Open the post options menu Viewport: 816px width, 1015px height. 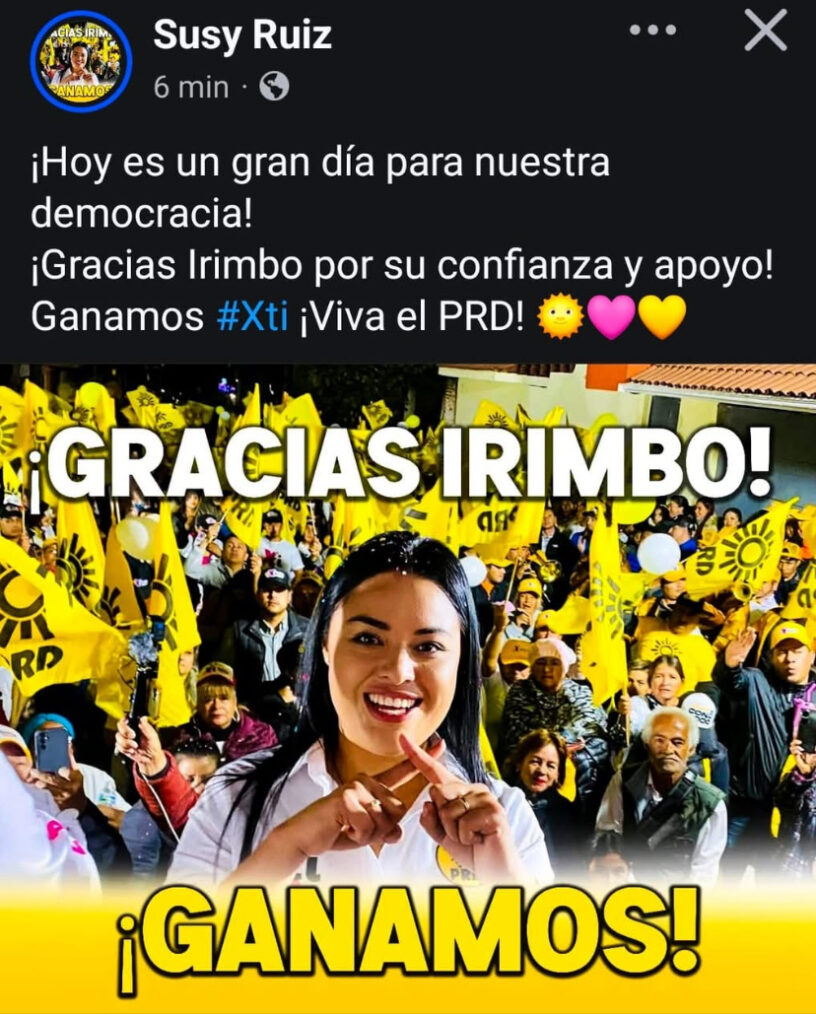pyautogui.click(x=653, y=30)
